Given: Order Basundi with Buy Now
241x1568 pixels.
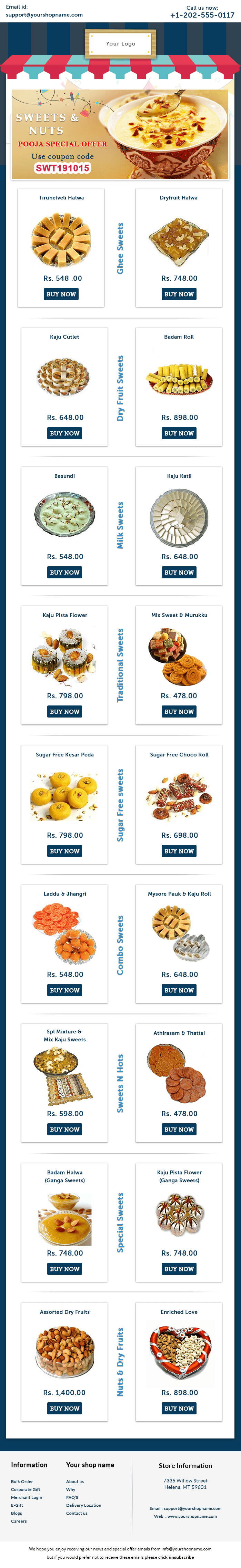Looking at the screenshot, I should point(64,572).
